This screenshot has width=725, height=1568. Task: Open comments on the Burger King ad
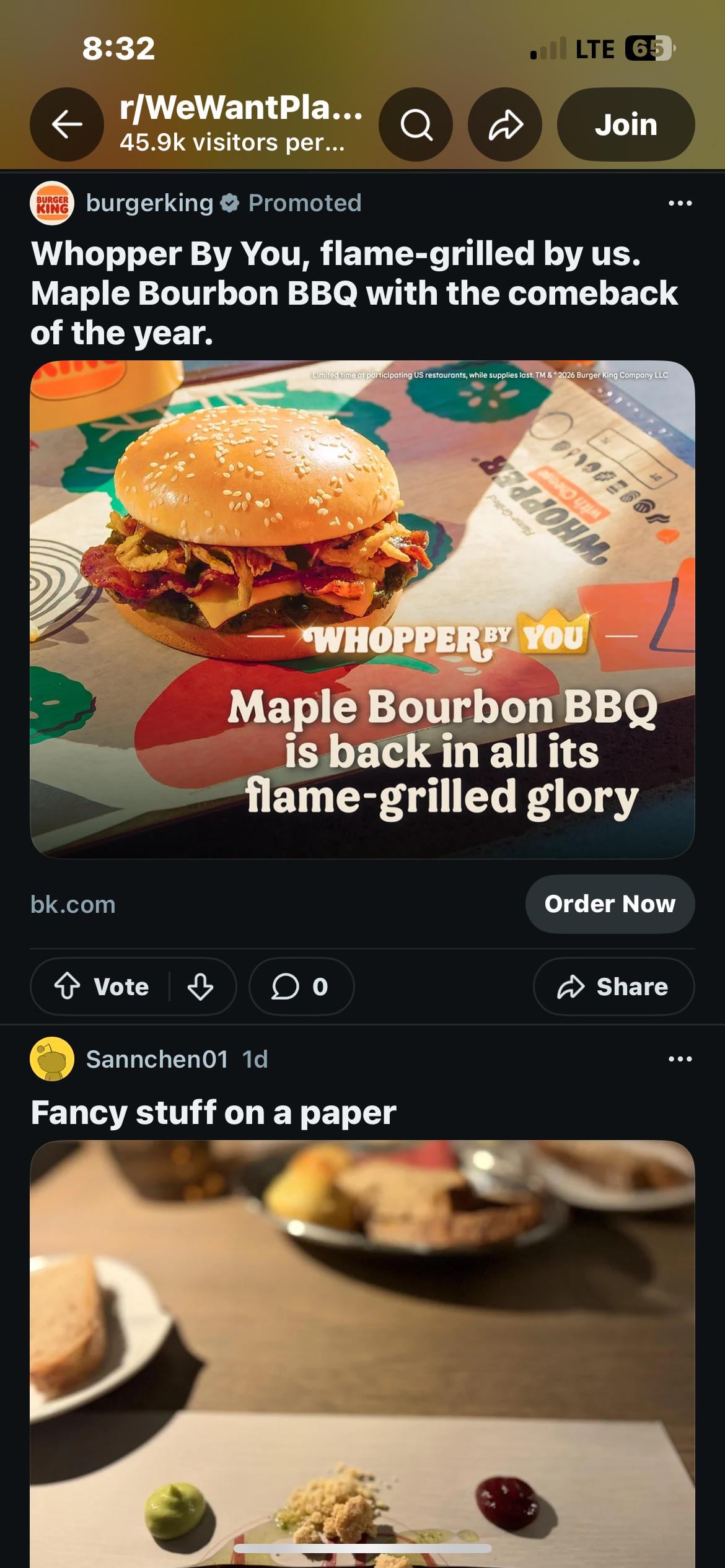[x=301, y=987]
